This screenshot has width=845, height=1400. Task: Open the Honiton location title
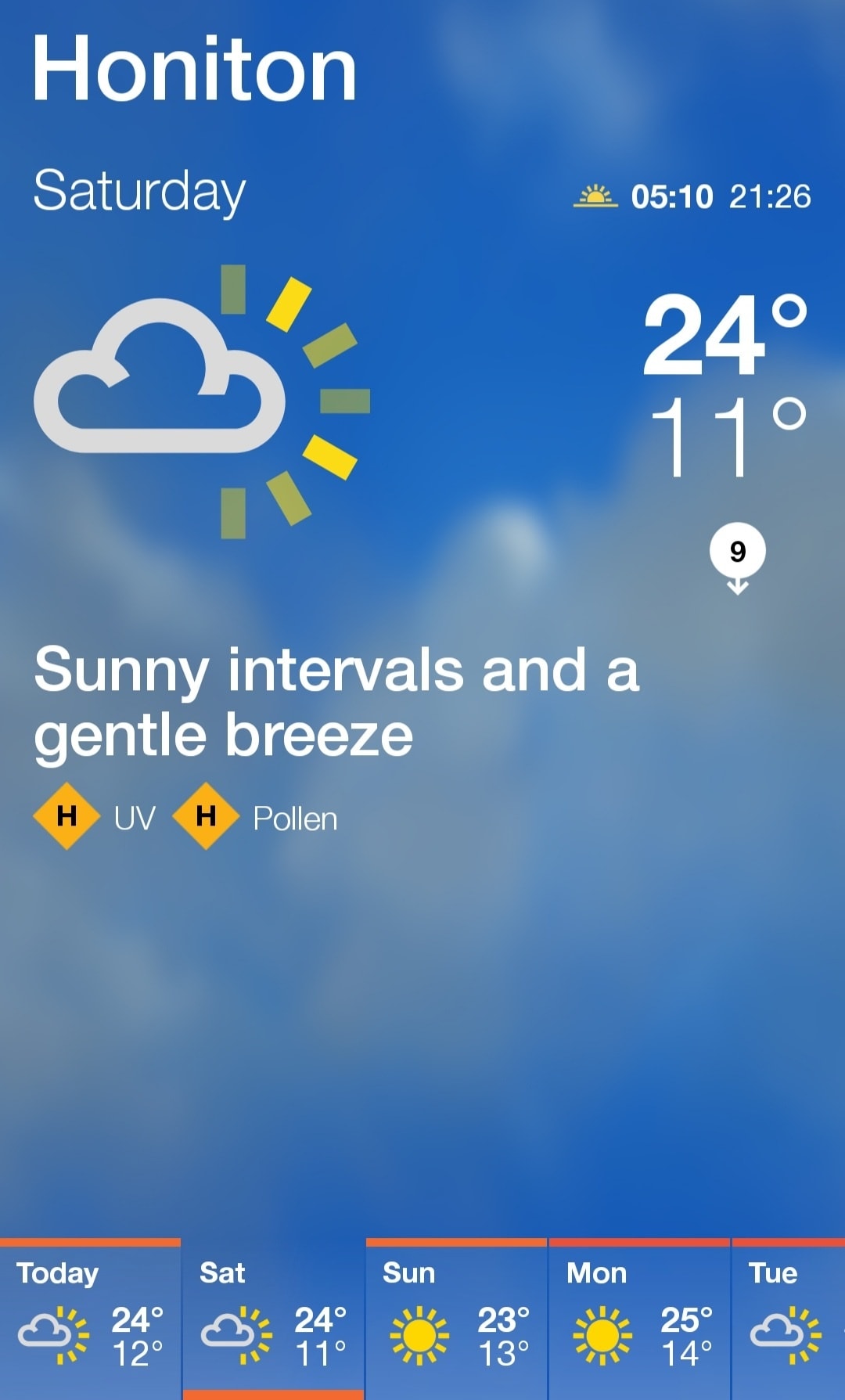pos(194,70)
